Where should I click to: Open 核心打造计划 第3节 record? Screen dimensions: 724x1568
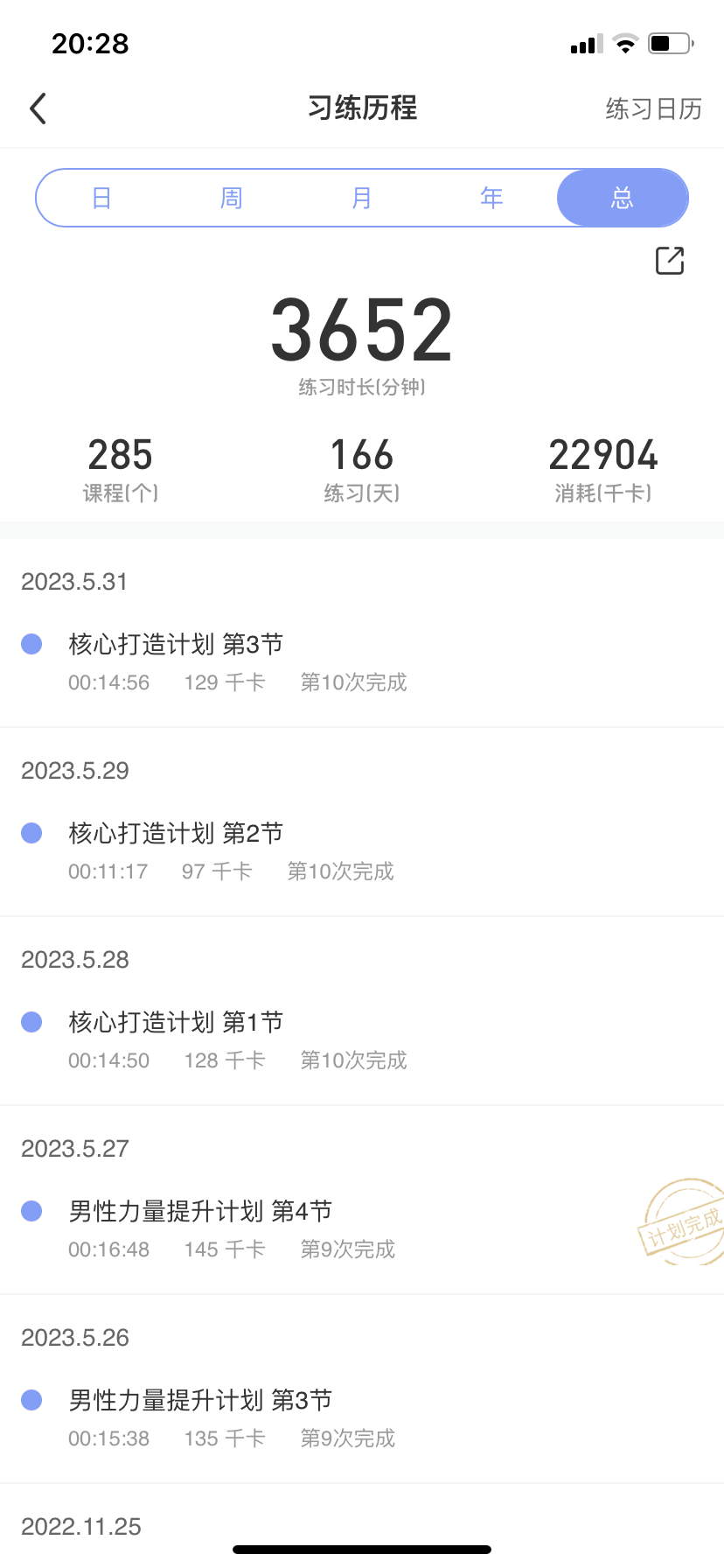pyautogui.click(x=362, y=662)
